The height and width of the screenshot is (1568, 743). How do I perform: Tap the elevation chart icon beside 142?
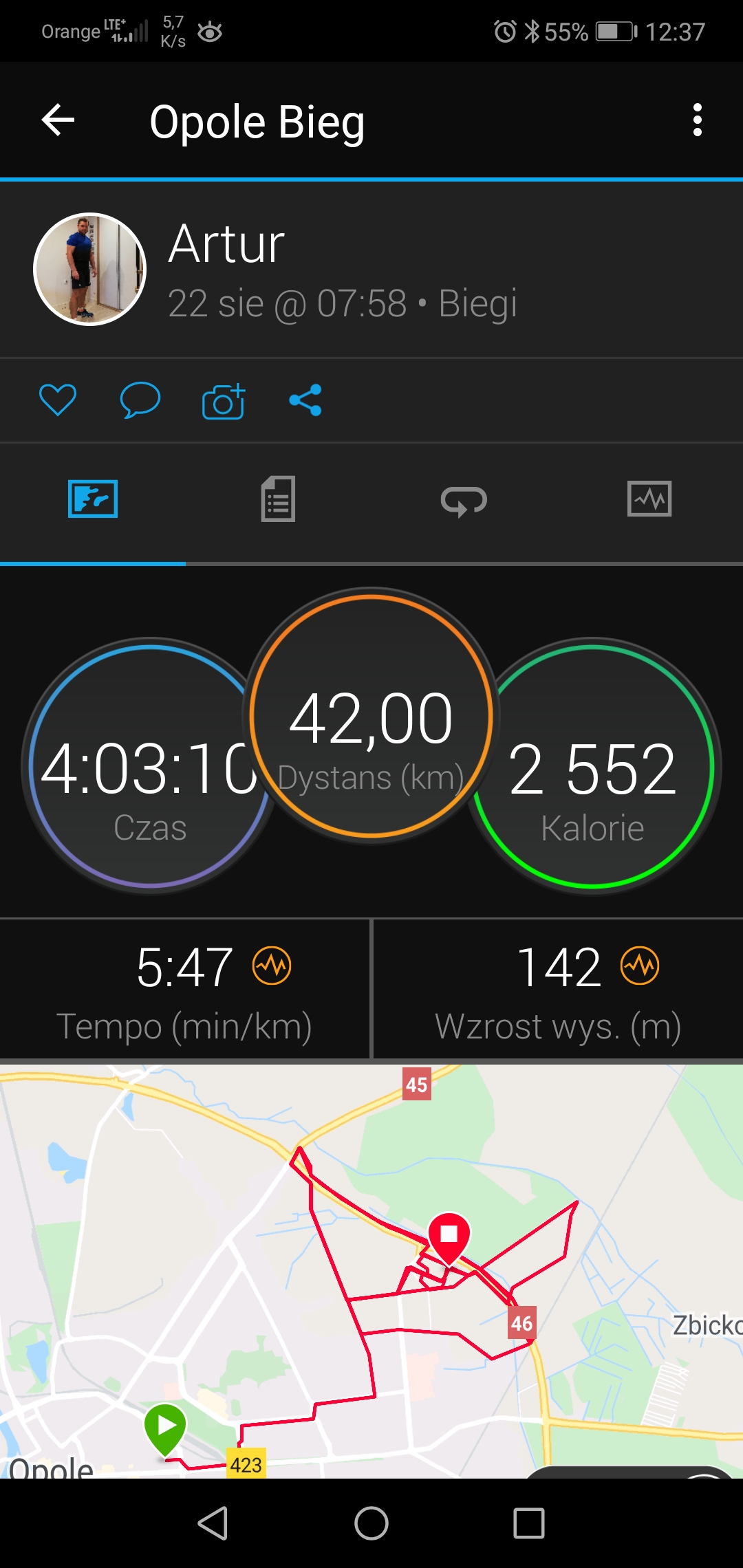click(640, 966)
